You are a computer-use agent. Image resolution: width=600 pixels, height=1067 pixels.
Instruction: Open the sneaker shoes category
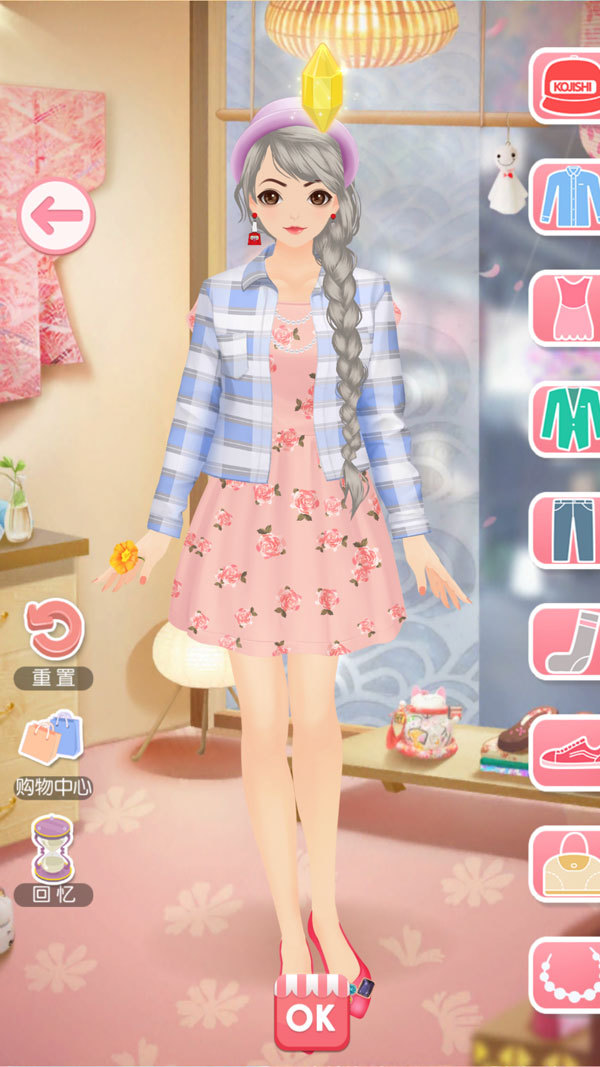pos(567,752)
